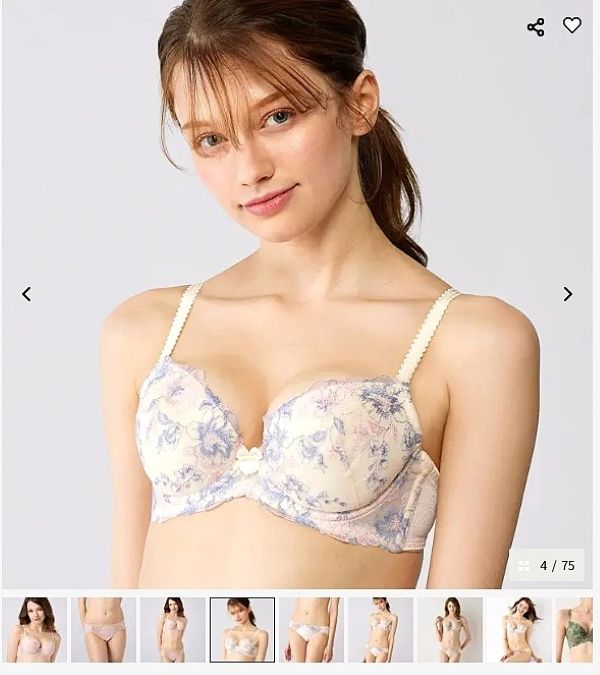
Task: Select the seventh thumbnail with beige set
Action: [449, 630]
